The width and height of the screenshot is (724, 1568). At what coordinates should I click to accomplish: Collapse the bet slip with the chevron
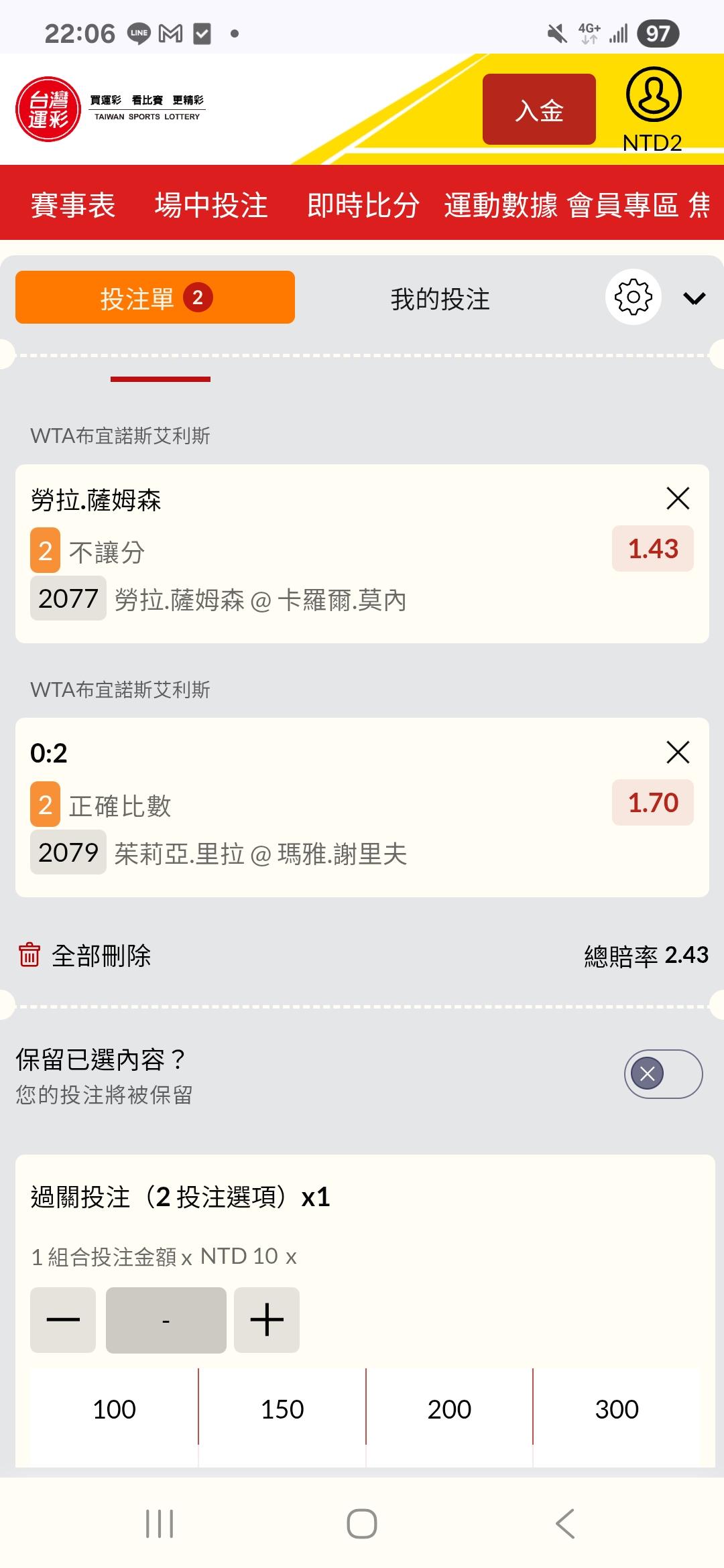[x=694, y=299]
